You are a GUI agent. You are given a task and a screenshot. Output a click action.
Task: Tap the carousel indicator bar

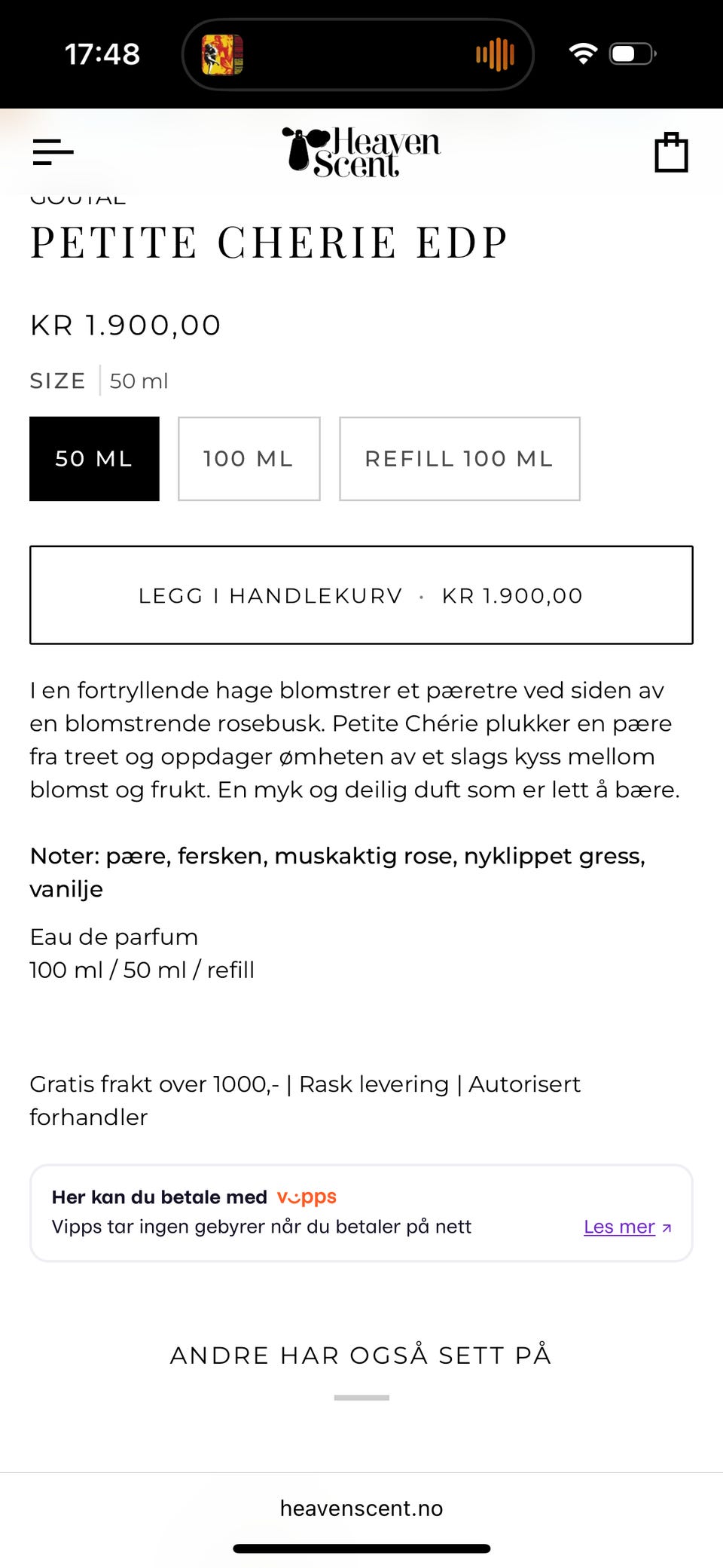[361, 1395]
